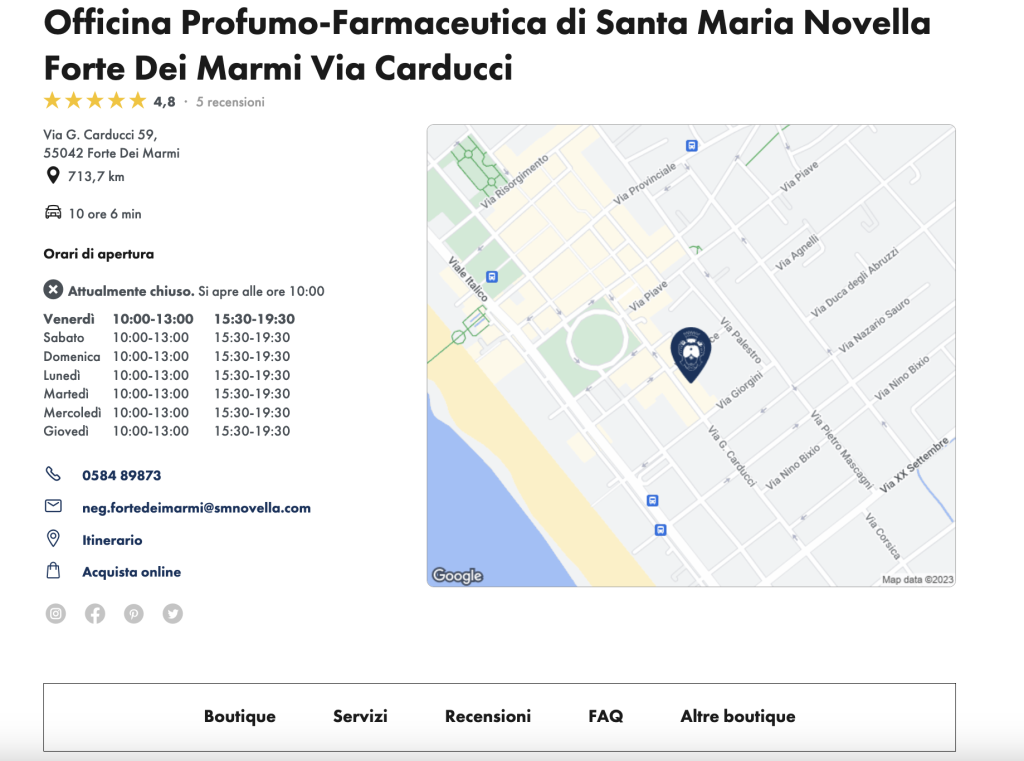Open the 5 recensioni reviews link
This screenshot has height=761, width=1024.
click(231, 102)
